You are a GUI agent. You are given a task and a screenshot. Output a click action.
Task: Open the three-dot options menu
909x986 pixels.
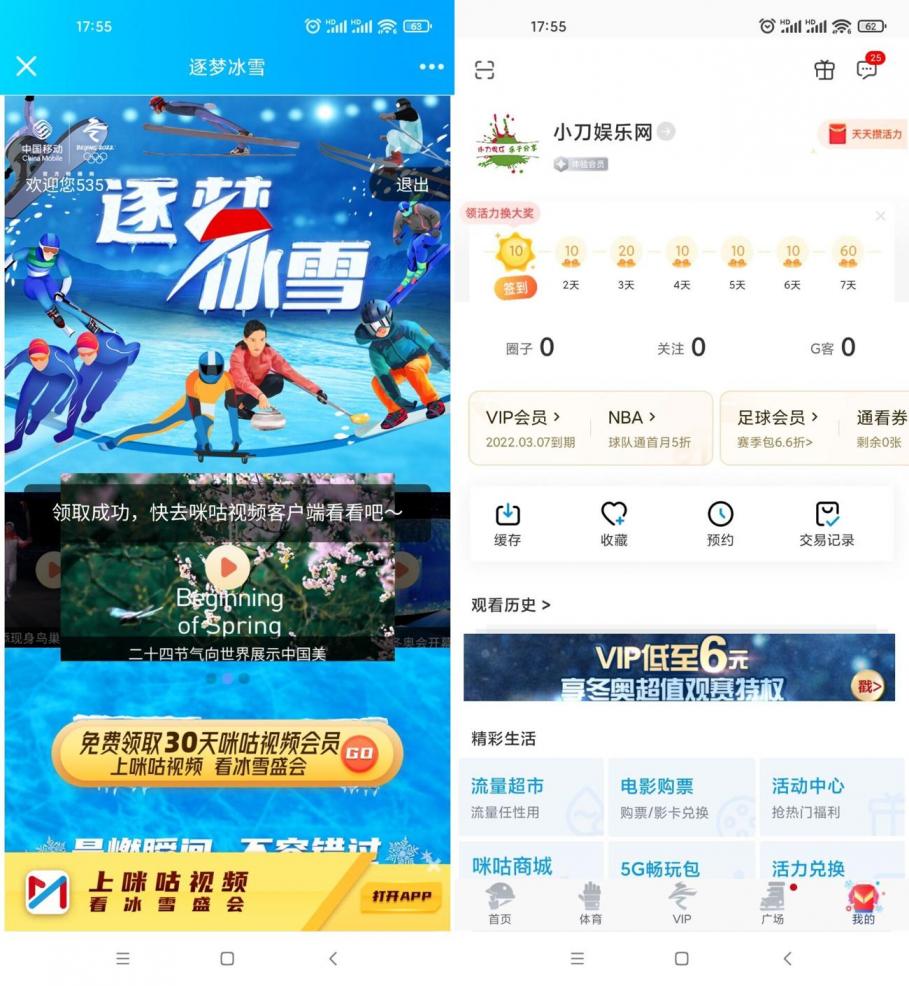click(x=430, y=68)
